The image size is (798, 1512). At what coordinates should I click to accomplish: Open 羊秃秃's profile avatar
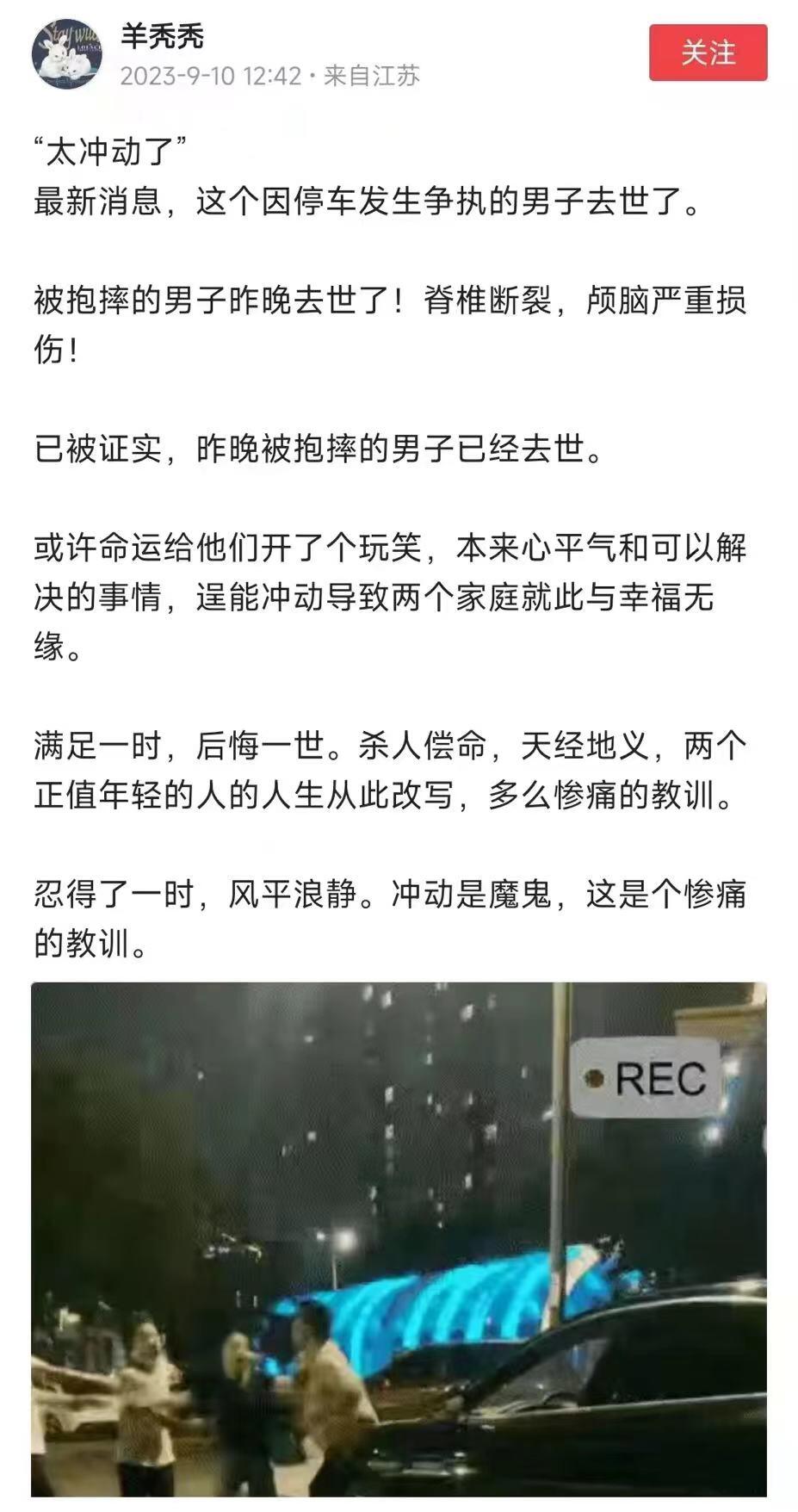tap(66, 53)
